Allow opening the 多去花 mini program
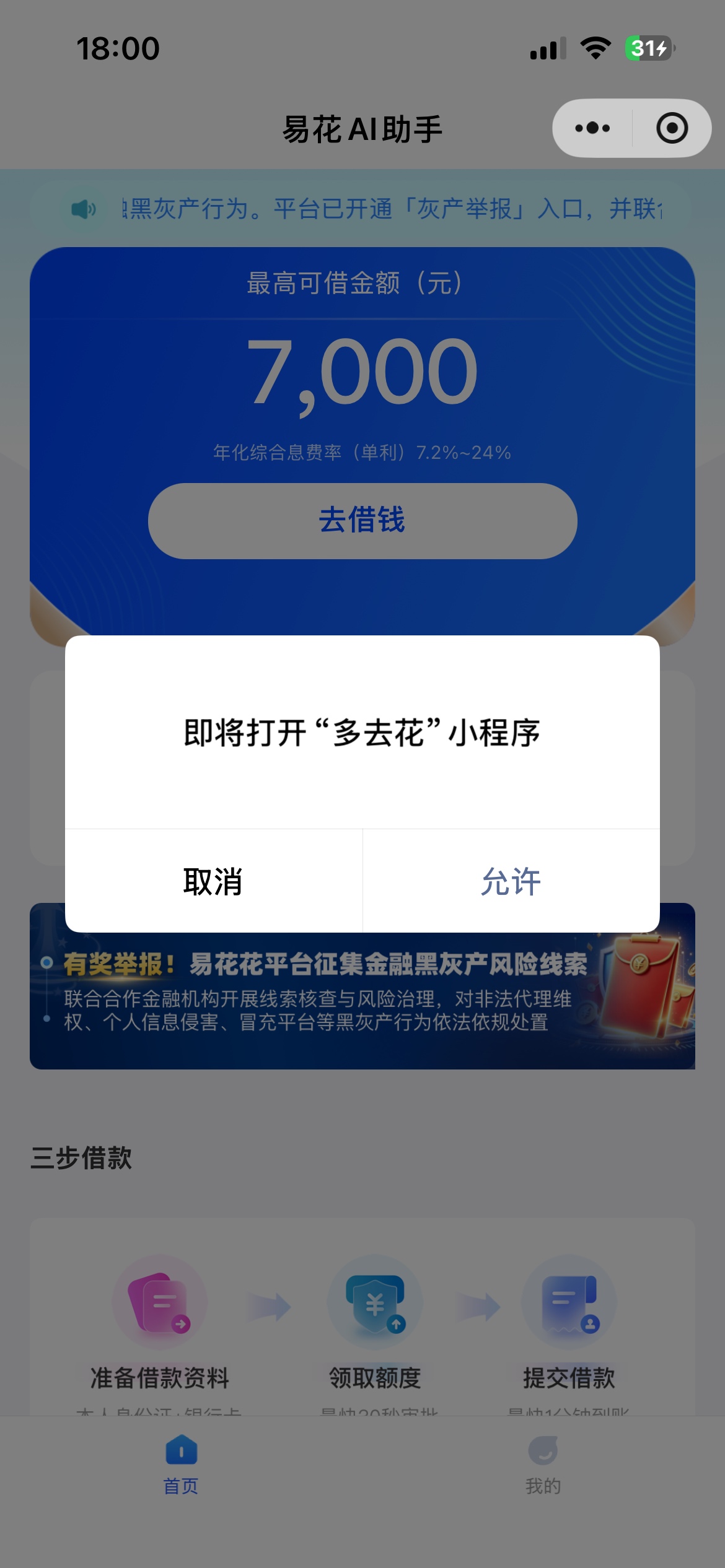This screenshot has width=725, height=1568. pyautogui.click(x=511, y=881)
